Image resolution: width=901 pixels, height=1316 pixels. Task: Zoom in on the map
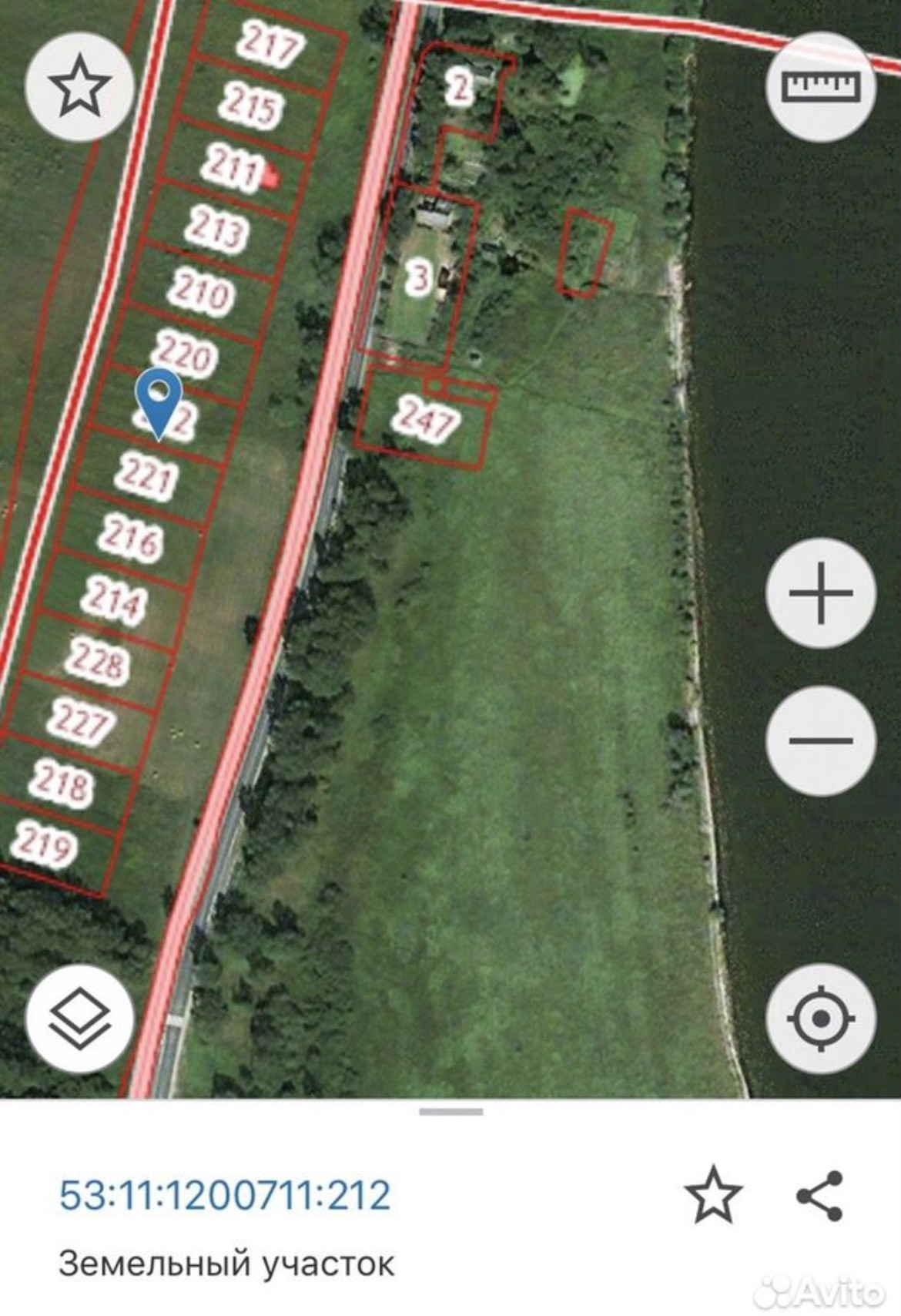click(x=821, y=593)
